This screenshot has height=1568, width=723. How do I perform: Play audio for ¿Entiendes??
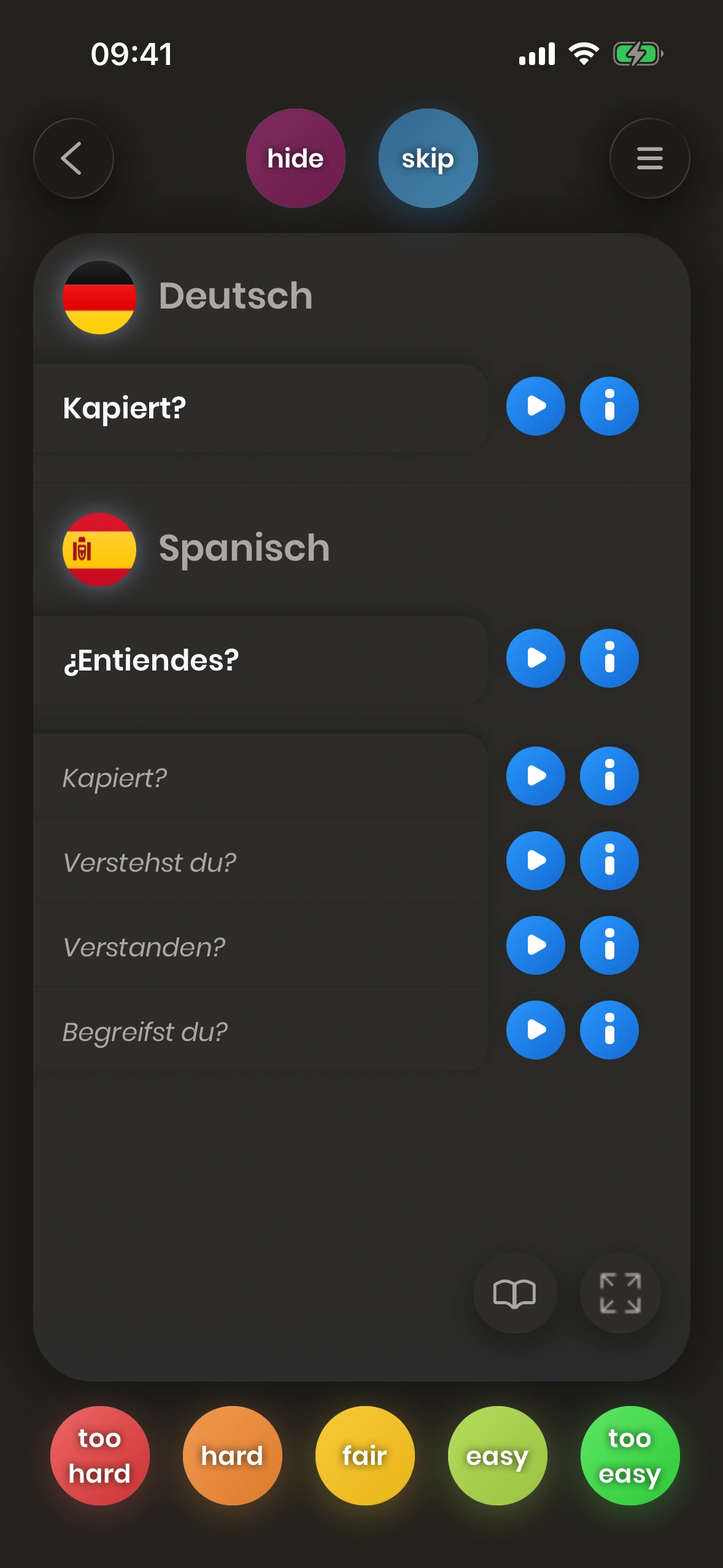click(535, 658)
